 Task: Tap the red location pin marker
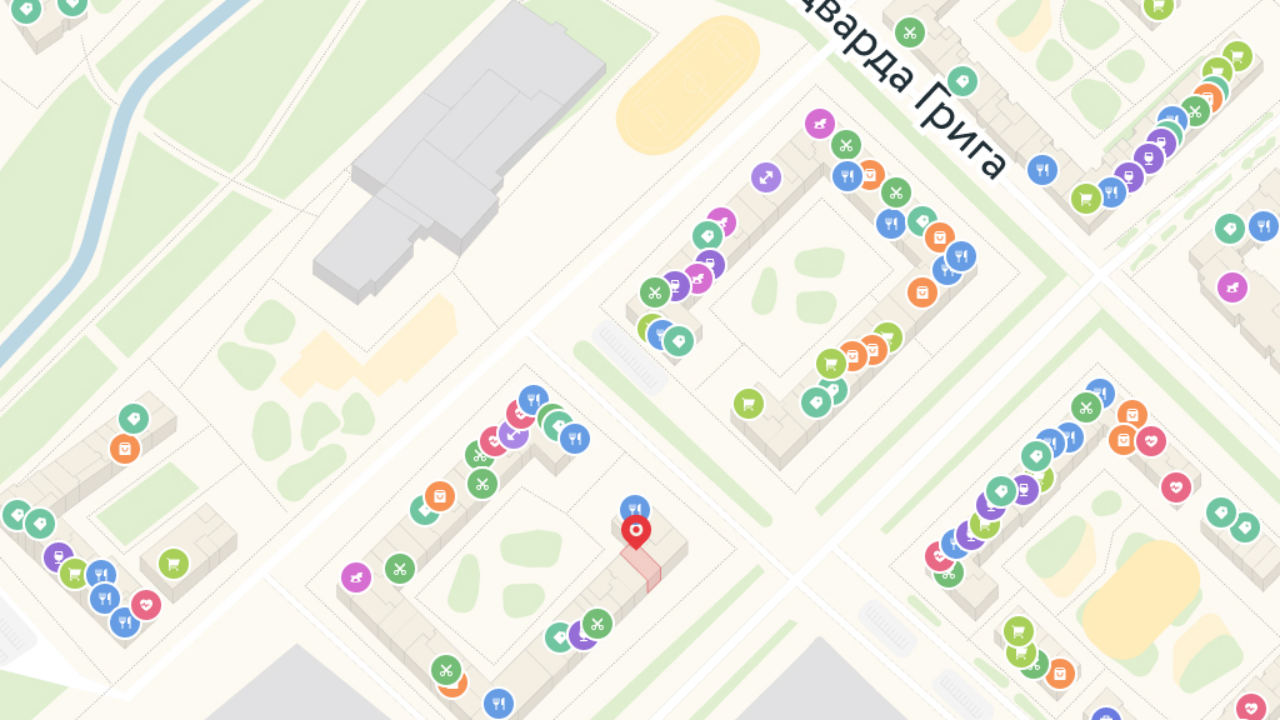pos(636,531)
